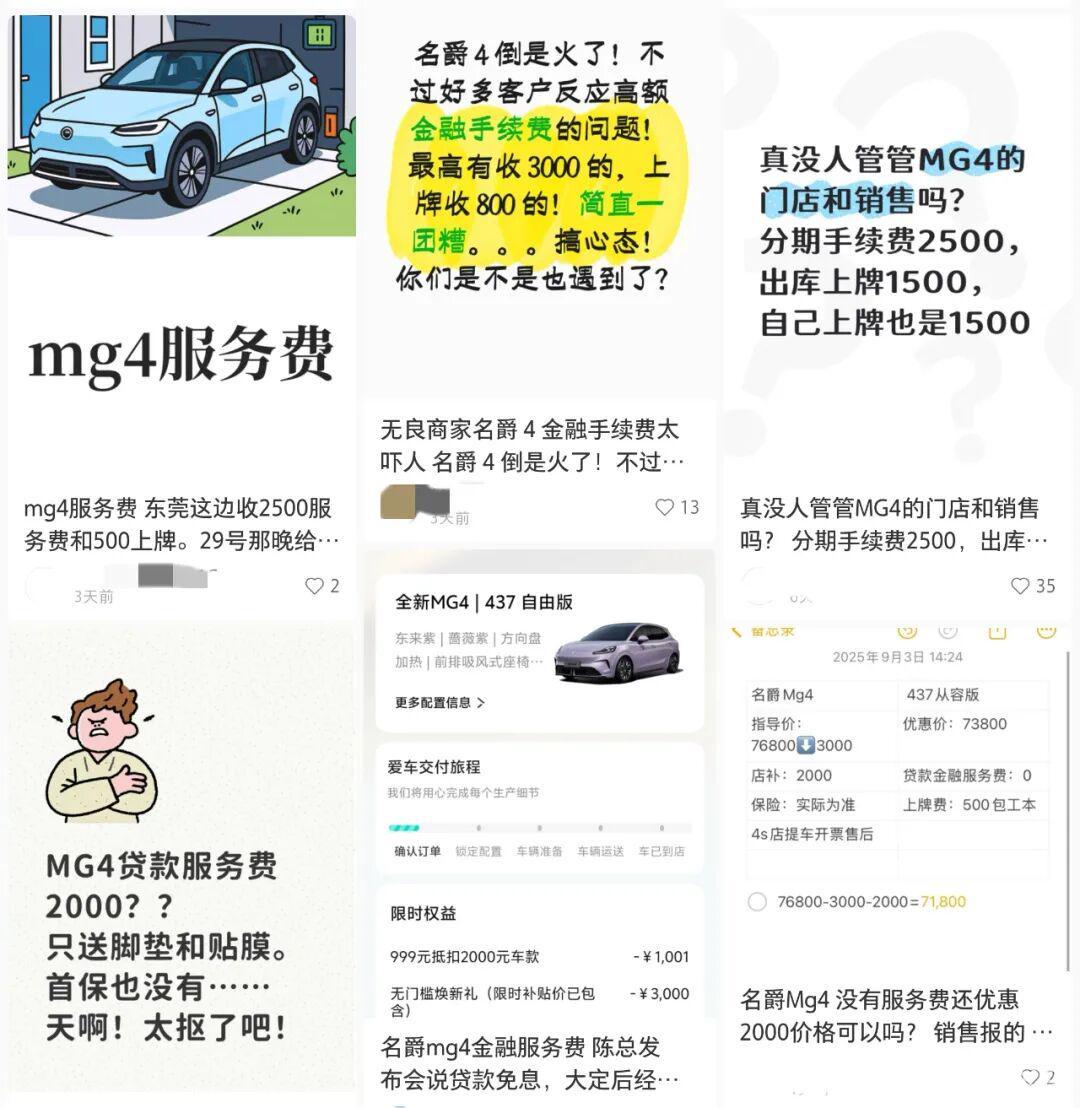Viewport: 1080px width, 1108px height.
Task: Click the yellow icon beside 留忘录 label
Action: (734, 632)
